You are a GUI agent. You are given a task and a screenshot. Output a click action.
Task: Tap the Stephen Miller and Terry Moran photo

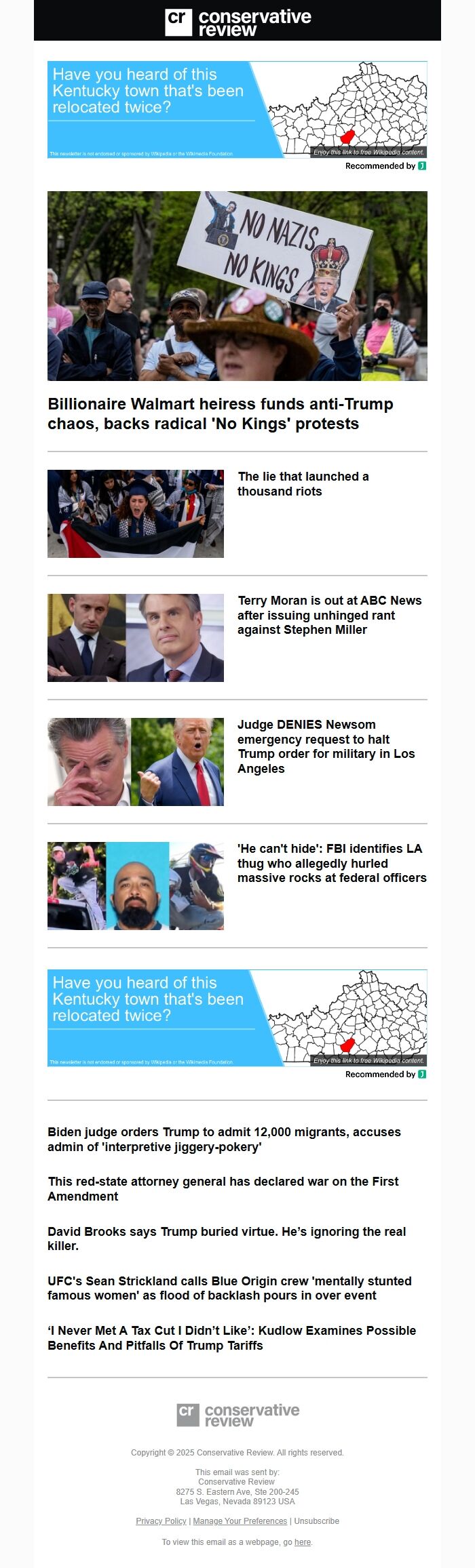(136, 638)
